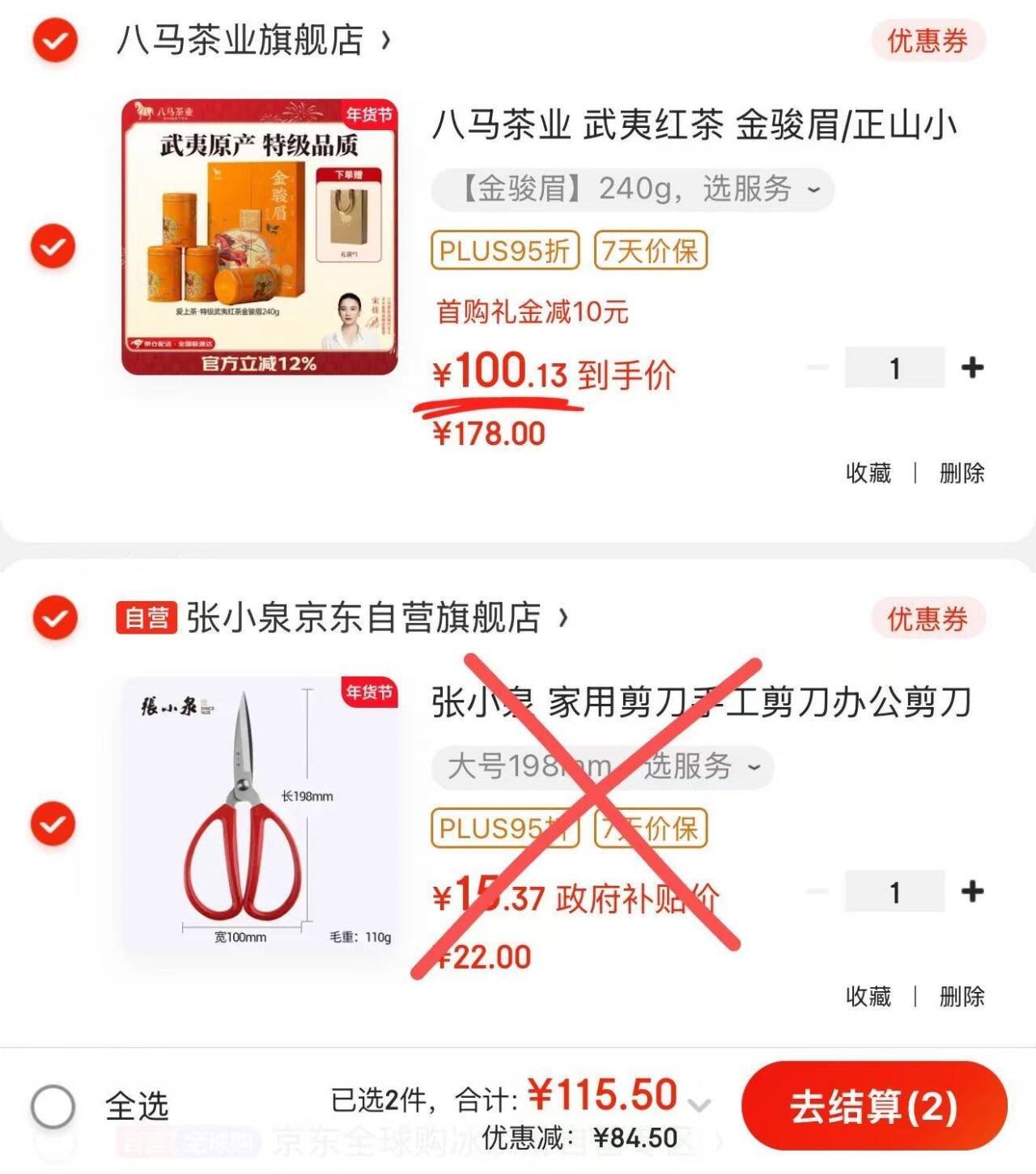Deselect the 张小泉 scissors item checkbox
The width and height of the screenshot is (1036, 1174).
pyautogui.click(x=53, y=824)
